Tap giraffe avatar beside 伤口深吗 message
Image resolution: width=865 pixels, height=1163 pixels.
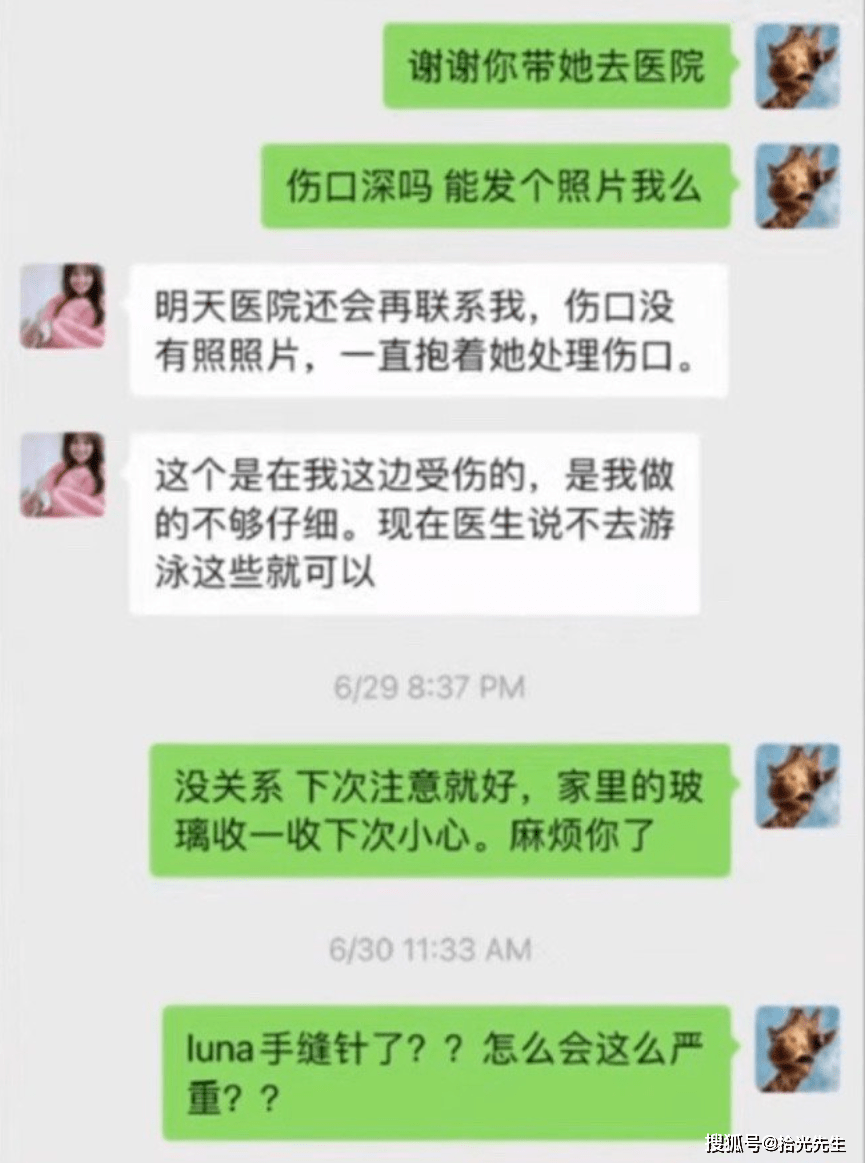point(796,186)
